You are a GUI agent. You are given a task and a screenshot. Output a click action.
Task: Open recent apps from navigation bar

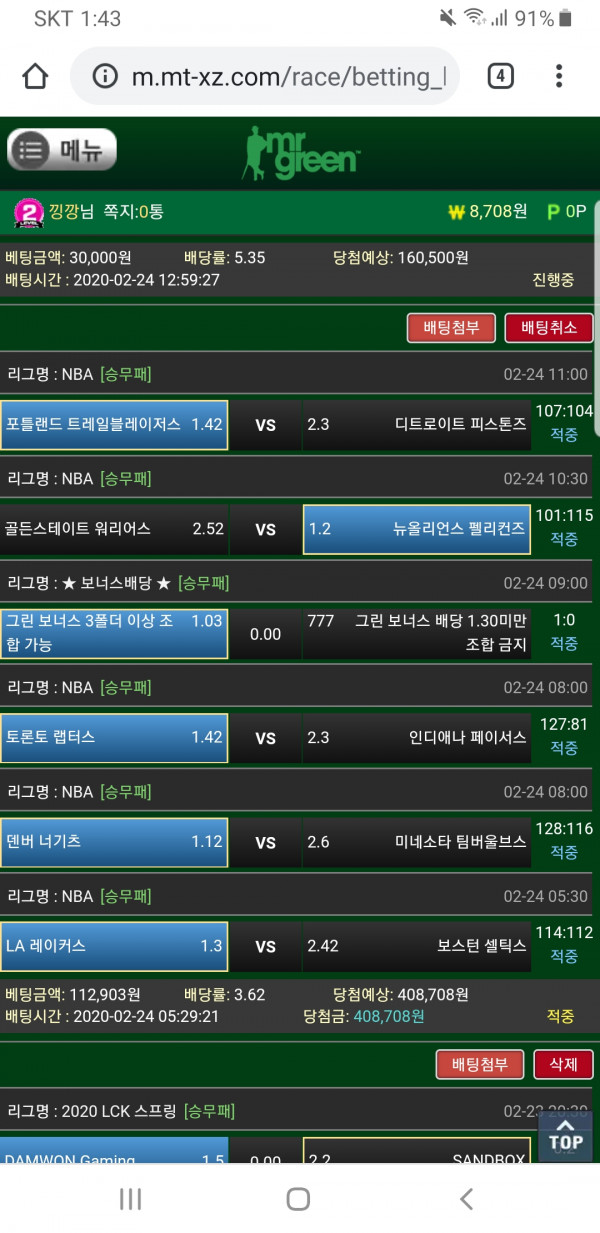tap(130, 1199)
